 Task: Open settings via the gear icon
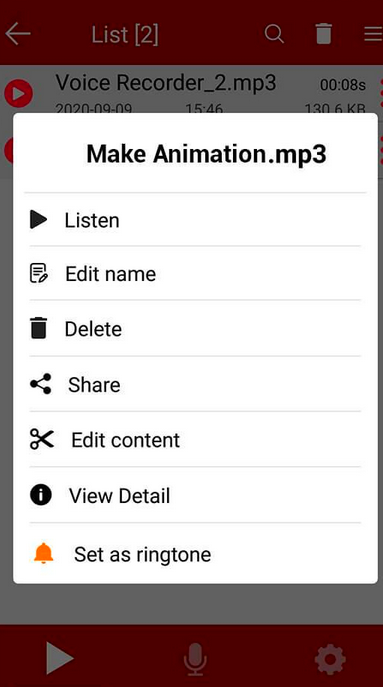click(330, 659)
